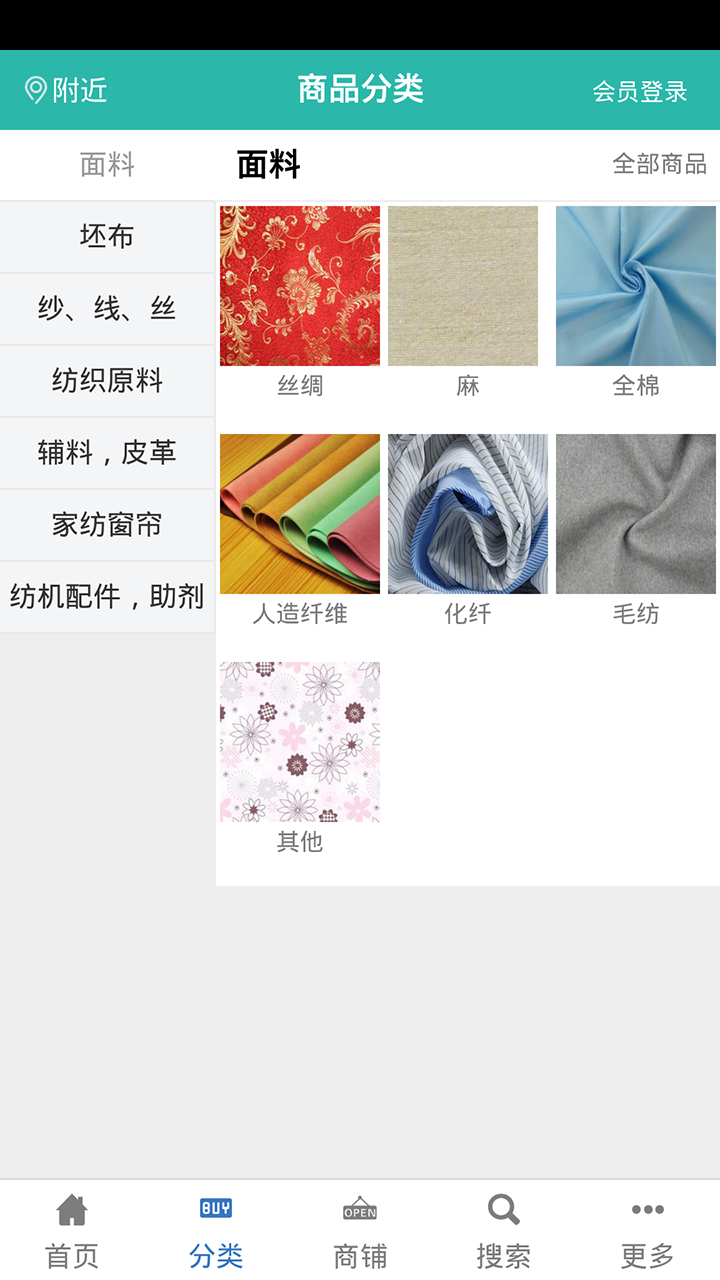Select the 辅料，皮革 category
Screen dimensions: 720x1280
tap(107, 453)
